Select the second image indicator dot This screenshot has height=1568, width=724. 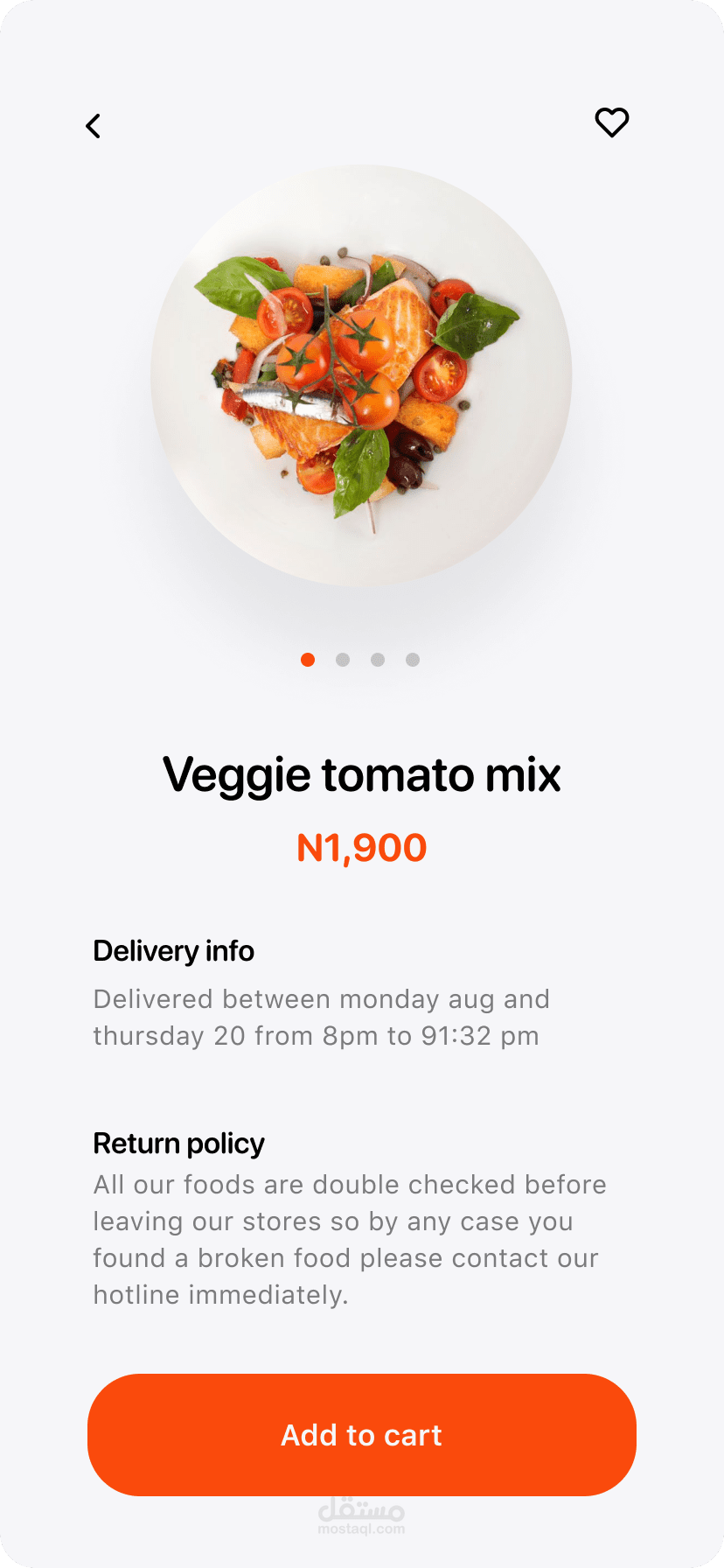coord(343,660)
